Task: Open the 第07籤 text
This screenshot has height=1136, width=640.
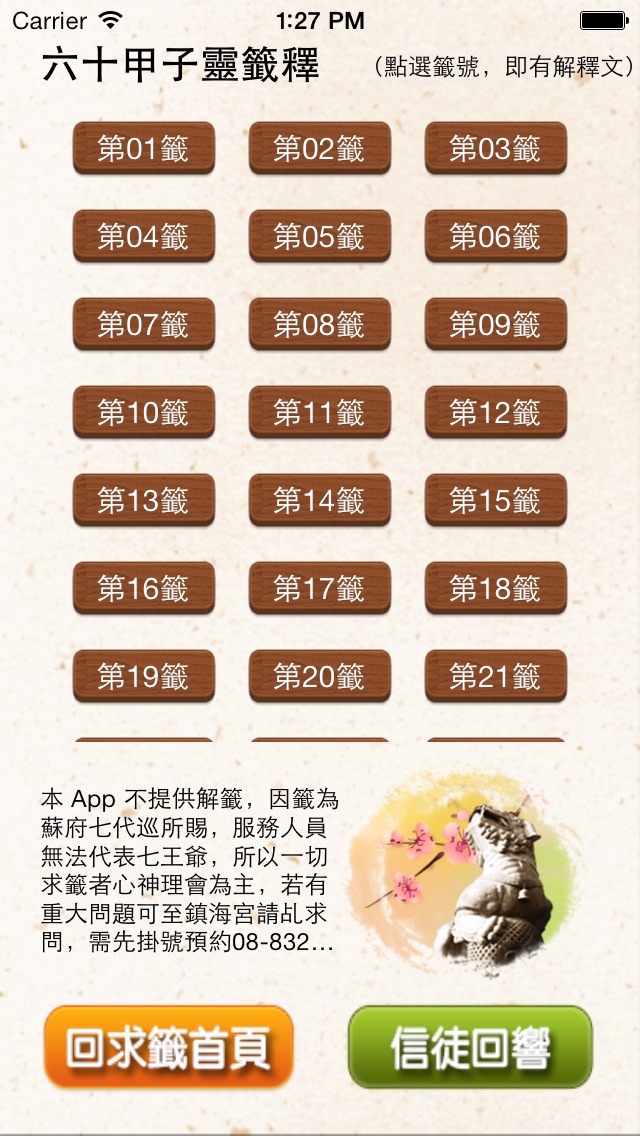Action: tap(143, 325)
